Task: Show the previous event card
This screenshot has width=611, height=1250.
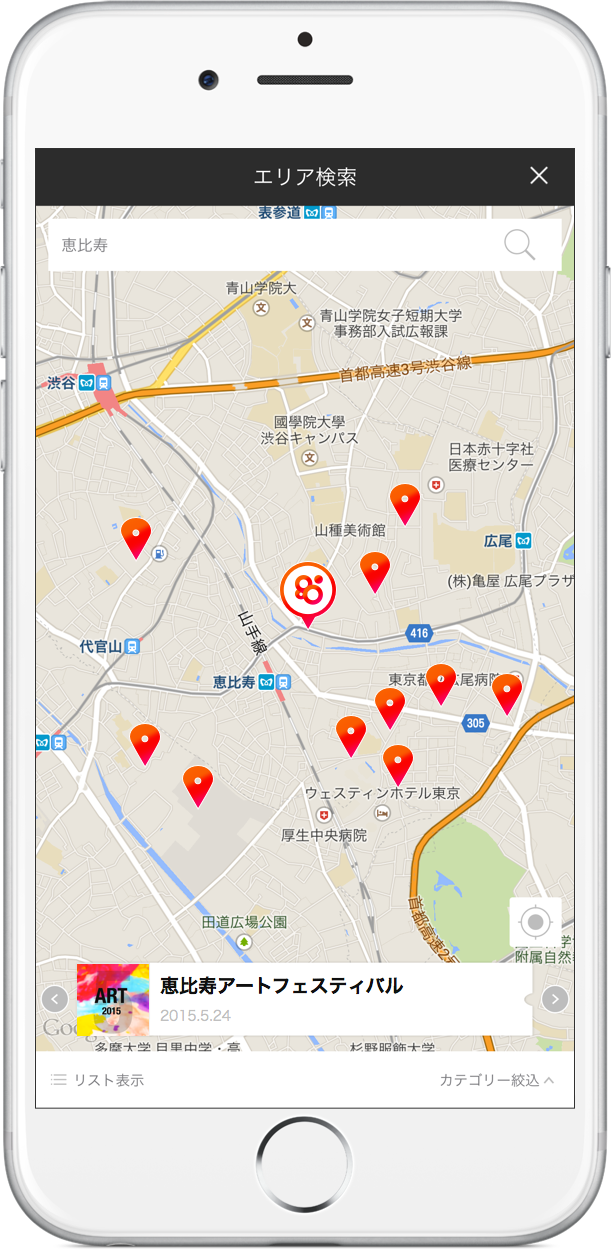Action: click(55, 998)
